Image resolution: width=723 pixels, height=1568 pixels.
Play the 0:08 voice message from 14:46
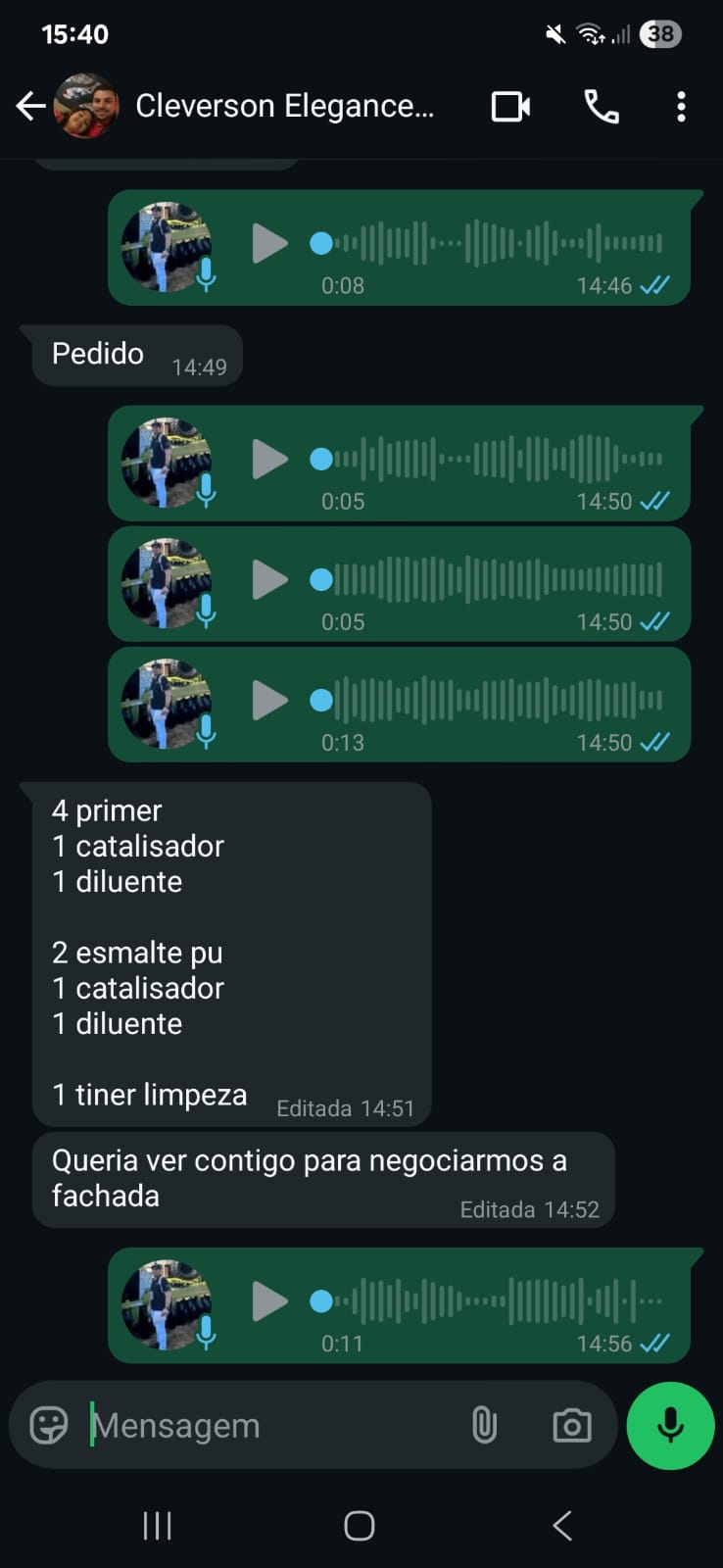(269, 244)
